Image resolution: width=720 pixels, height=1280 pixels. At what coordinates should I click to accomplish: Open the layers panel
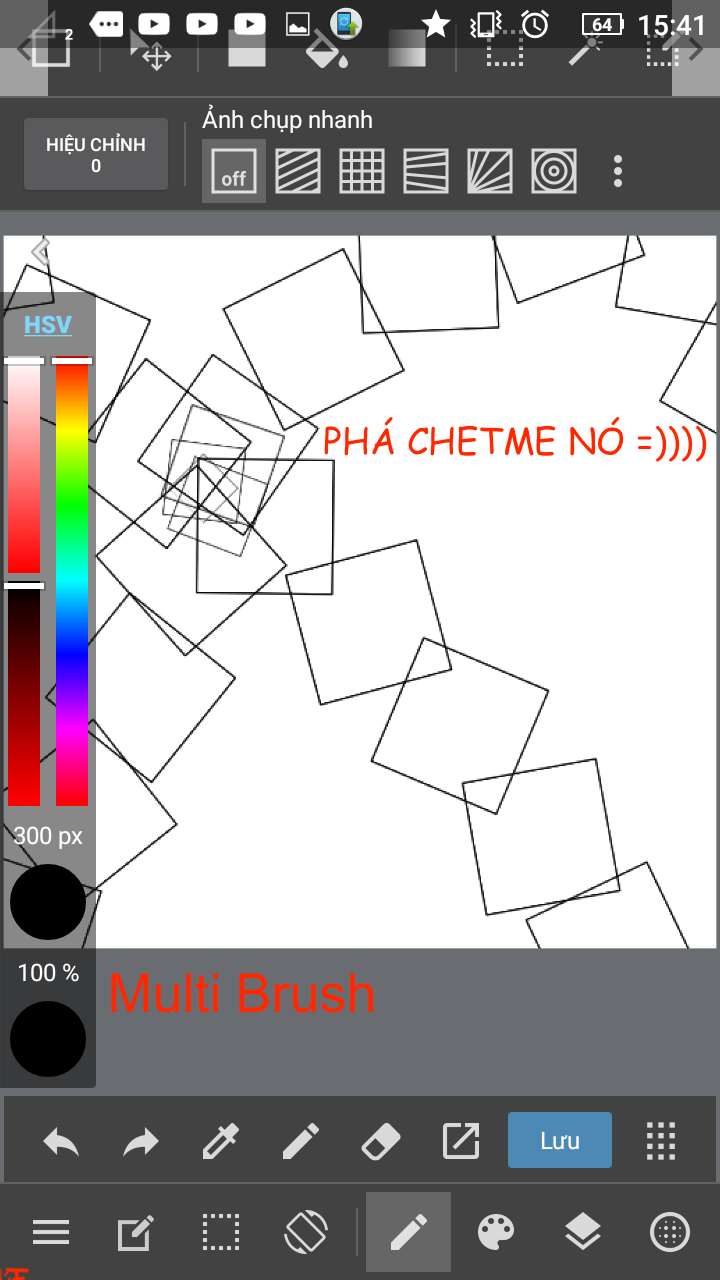(x=582, y=1232)
